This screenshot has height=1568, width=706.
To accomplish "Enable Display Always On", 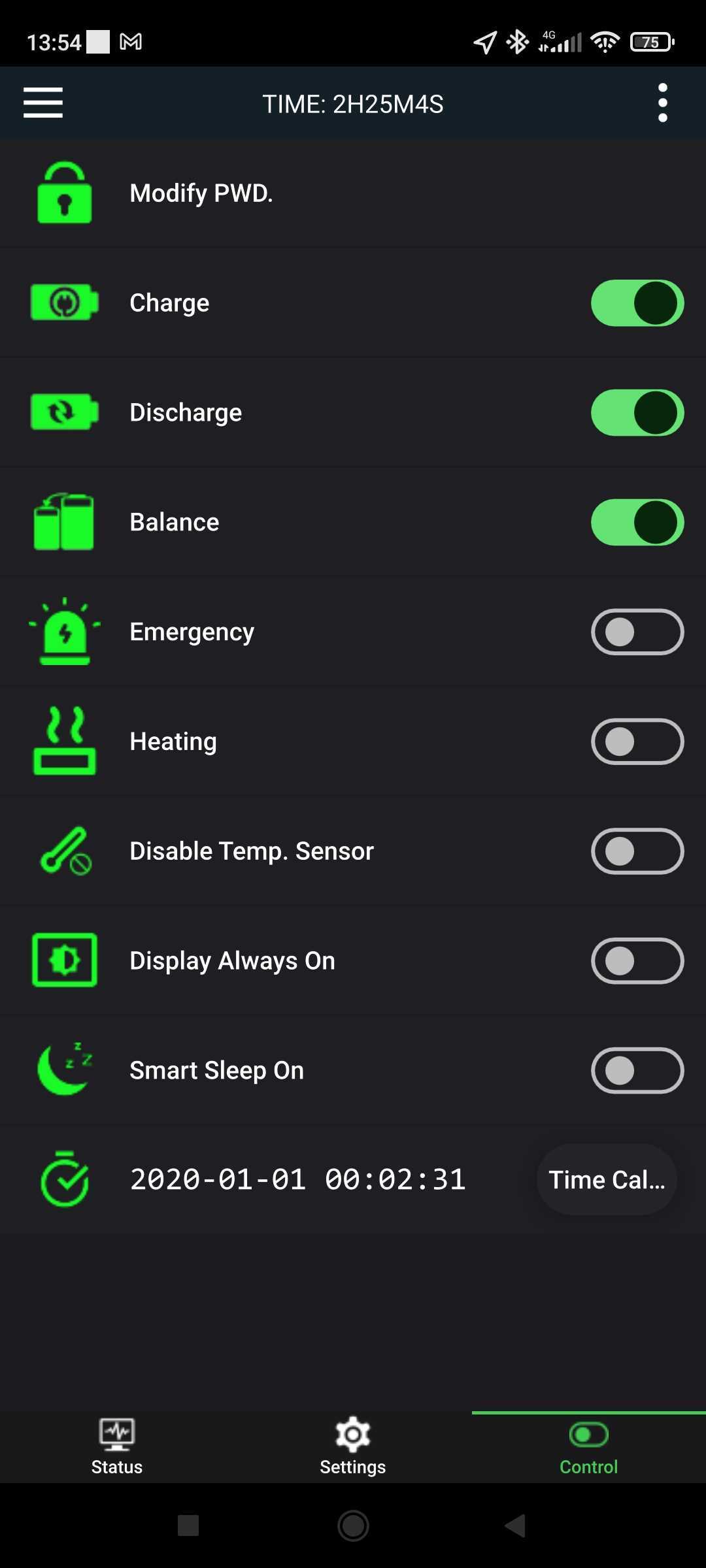I will pyautogui.click(x=637, y=961).
